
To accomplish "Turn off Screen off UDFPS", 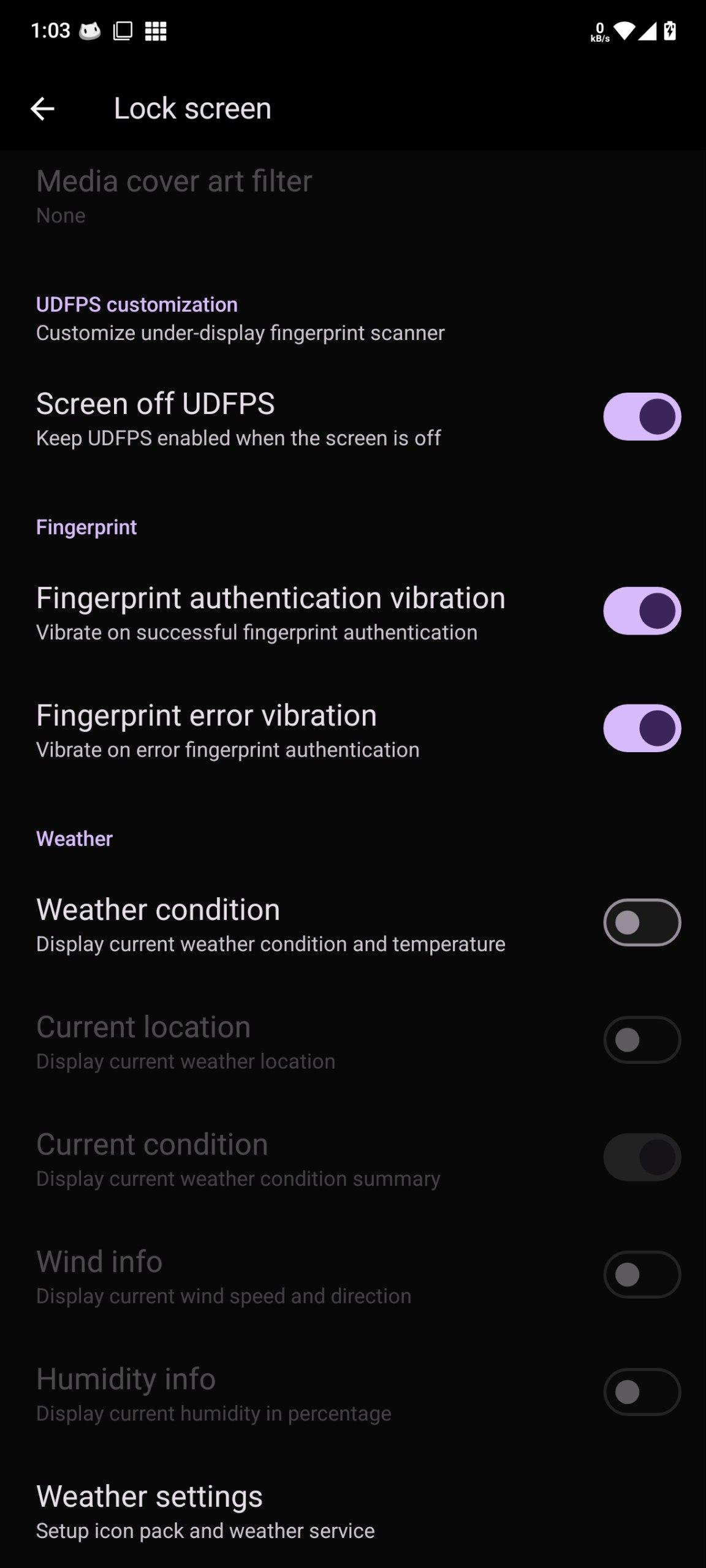I will click(642, 417).
